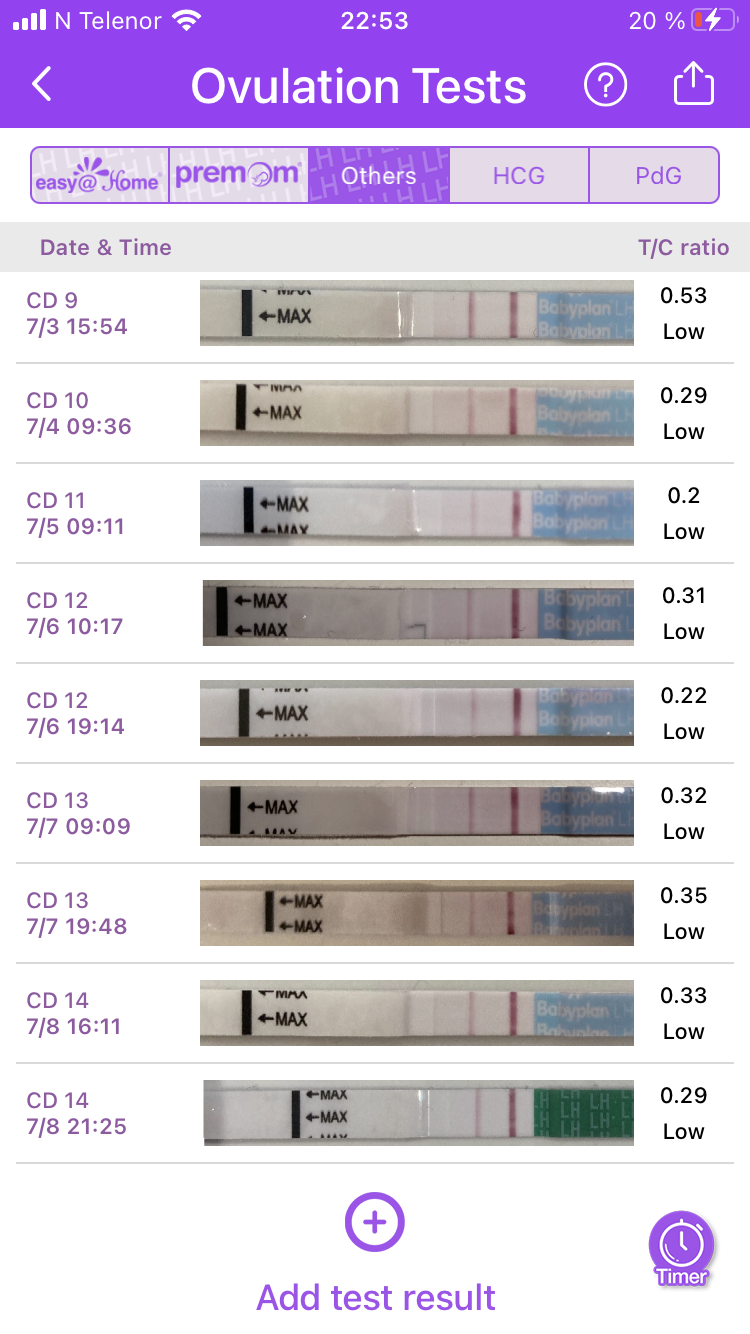
Task: Share the ovulation test results
Action: pos(693,85)
